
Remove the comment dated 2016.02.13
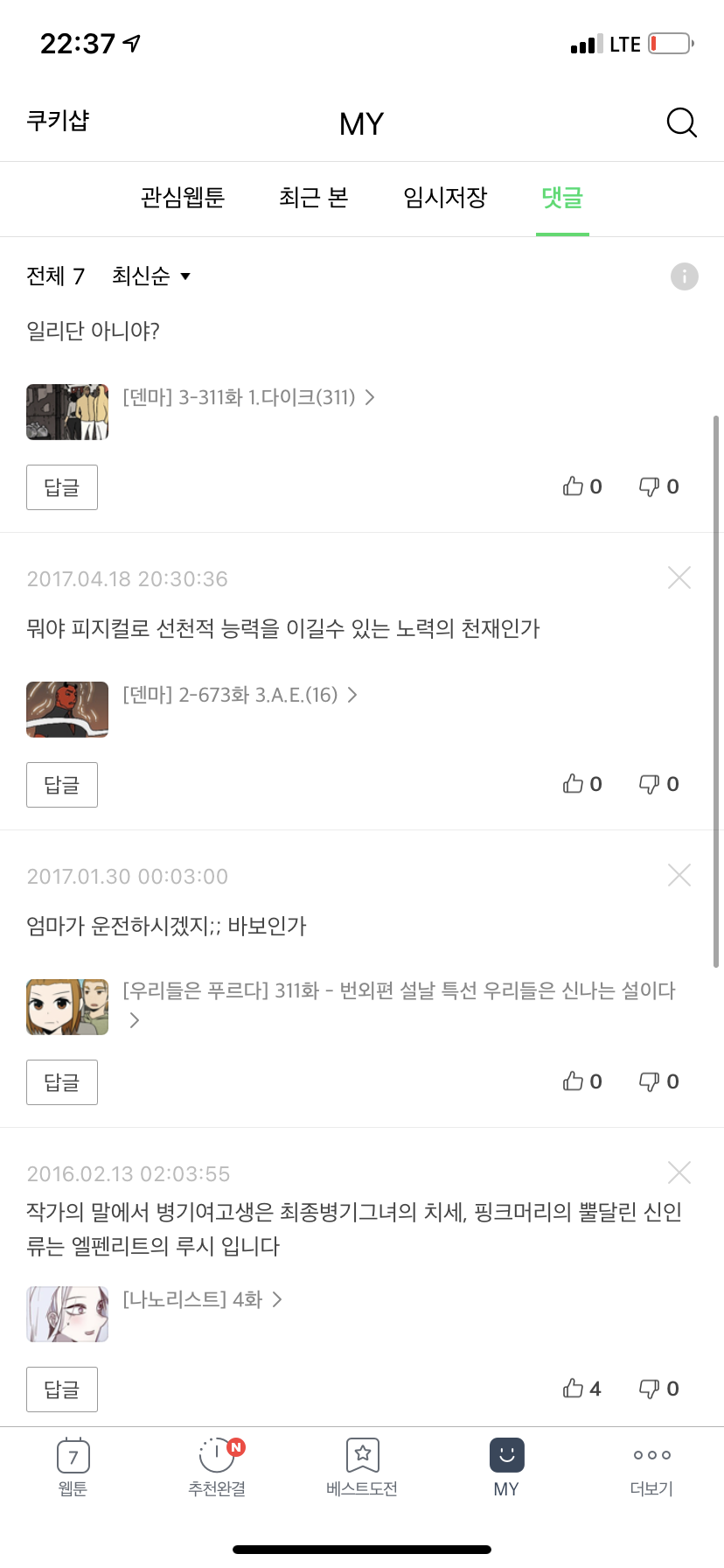(679, 1172)
